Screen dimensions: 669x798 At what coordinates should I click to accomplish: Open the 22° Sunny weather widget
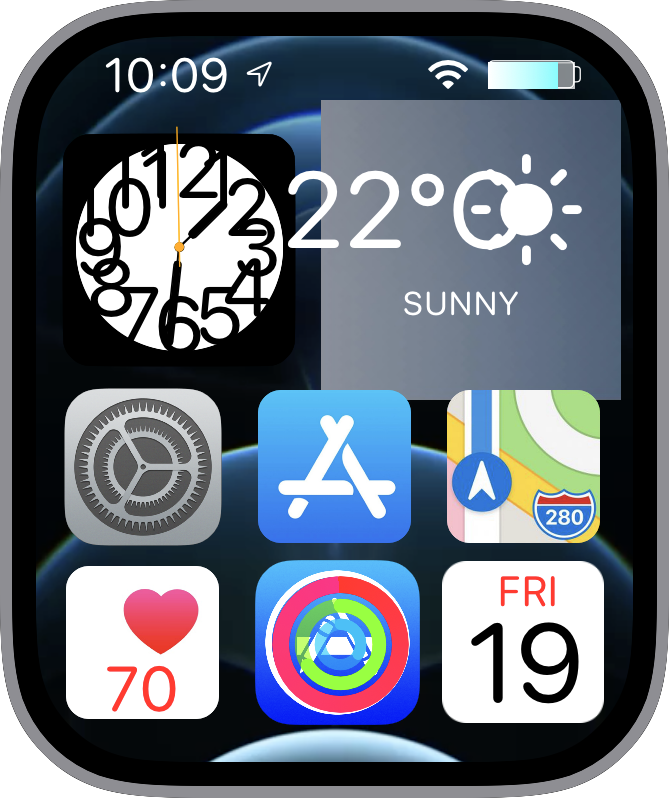470,250
